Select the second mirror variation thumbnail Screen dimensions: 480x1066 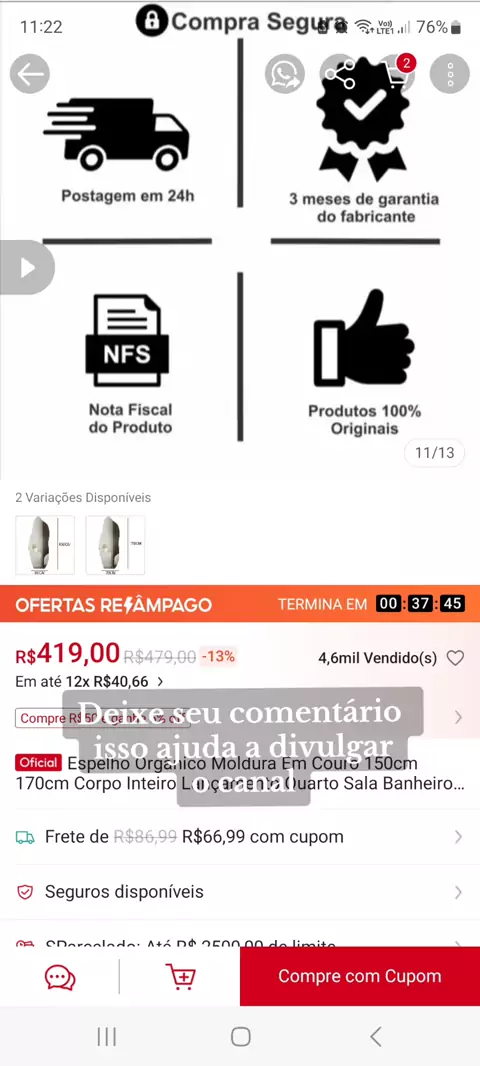tap(115, 545)
